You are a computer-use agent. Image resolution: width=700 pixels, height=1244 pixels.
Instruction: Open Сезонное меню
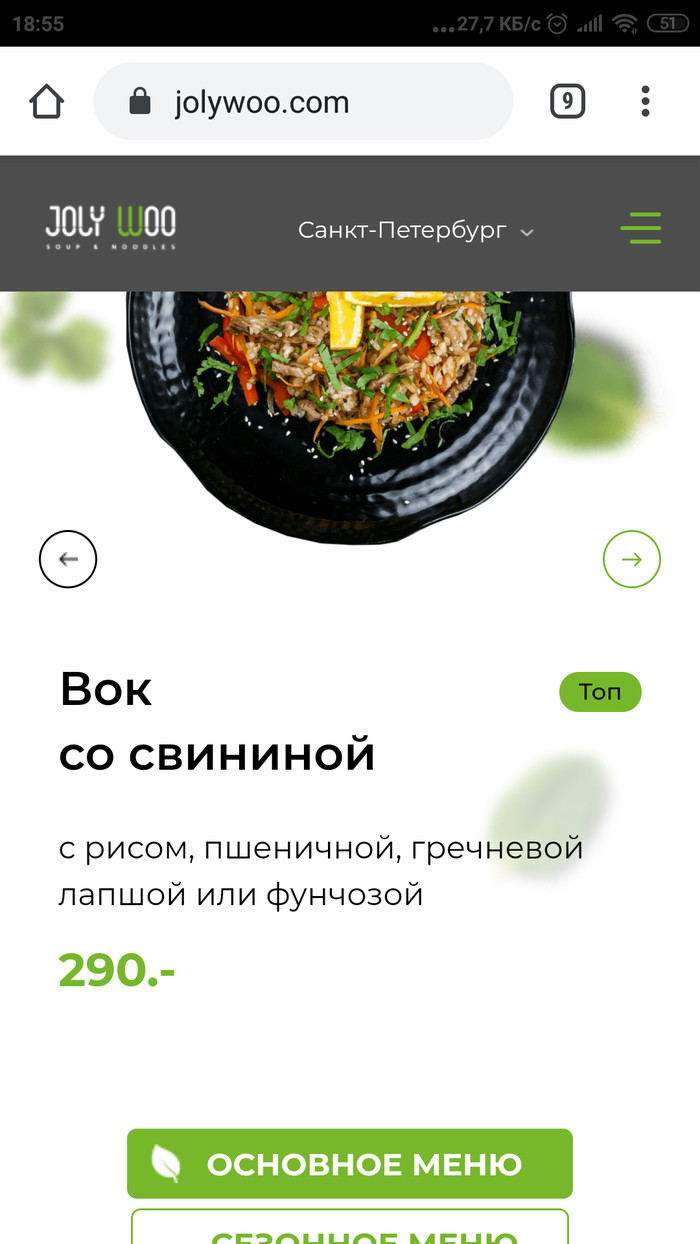pyautogui.click(x=350, y=1230)
